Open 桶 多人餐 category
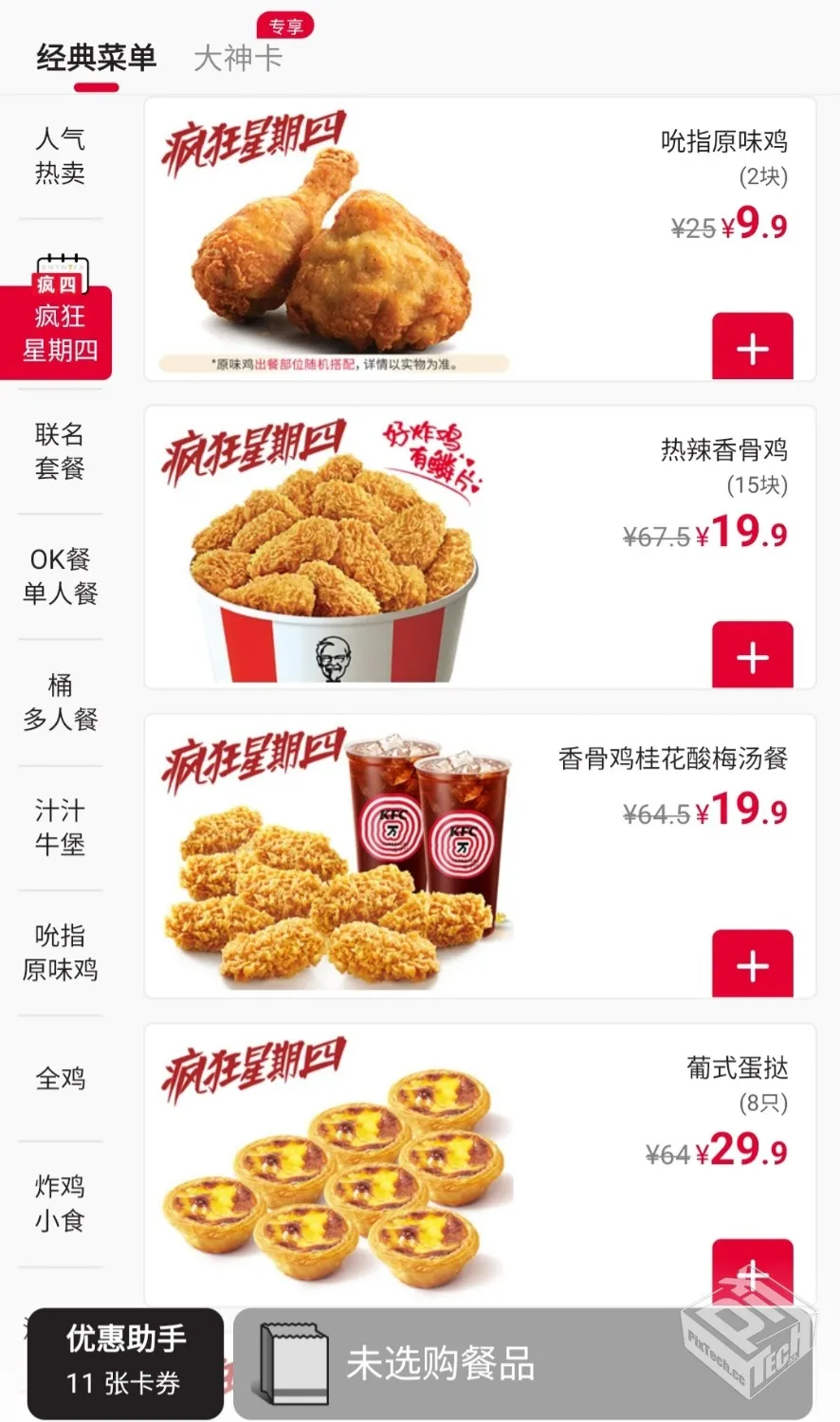The image size is (840, 1422). click(60, 702)
